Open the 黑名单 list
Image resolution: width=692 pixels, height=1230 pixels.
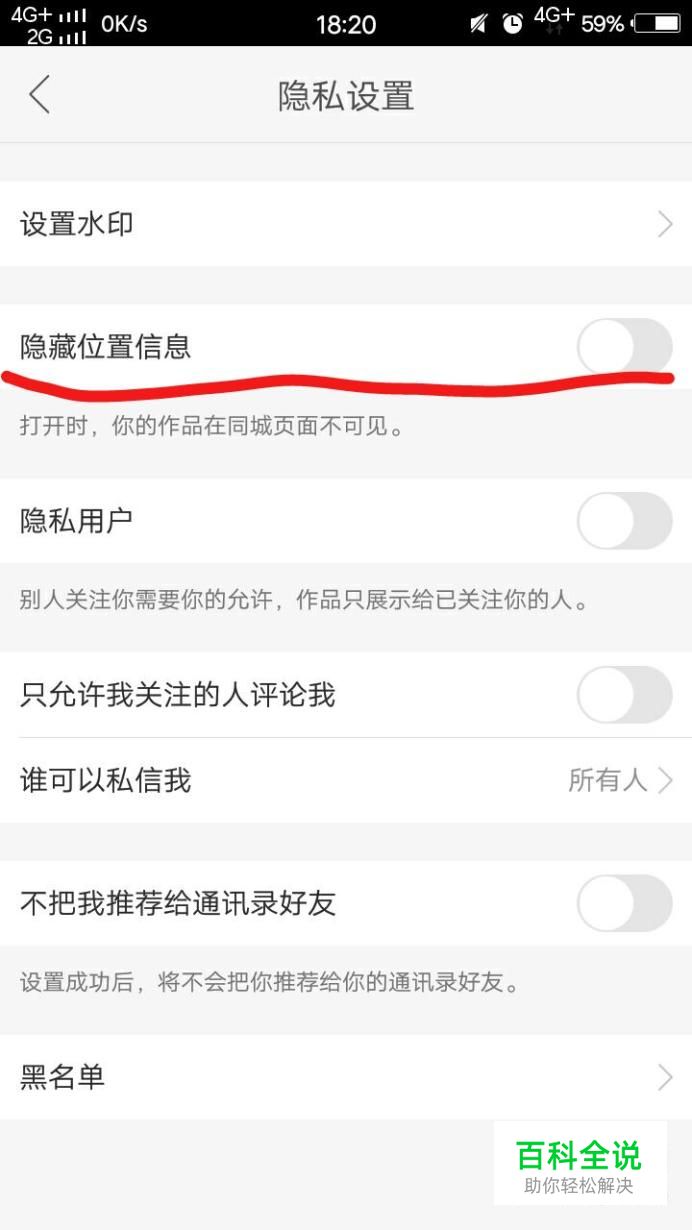pos(346,1077)
